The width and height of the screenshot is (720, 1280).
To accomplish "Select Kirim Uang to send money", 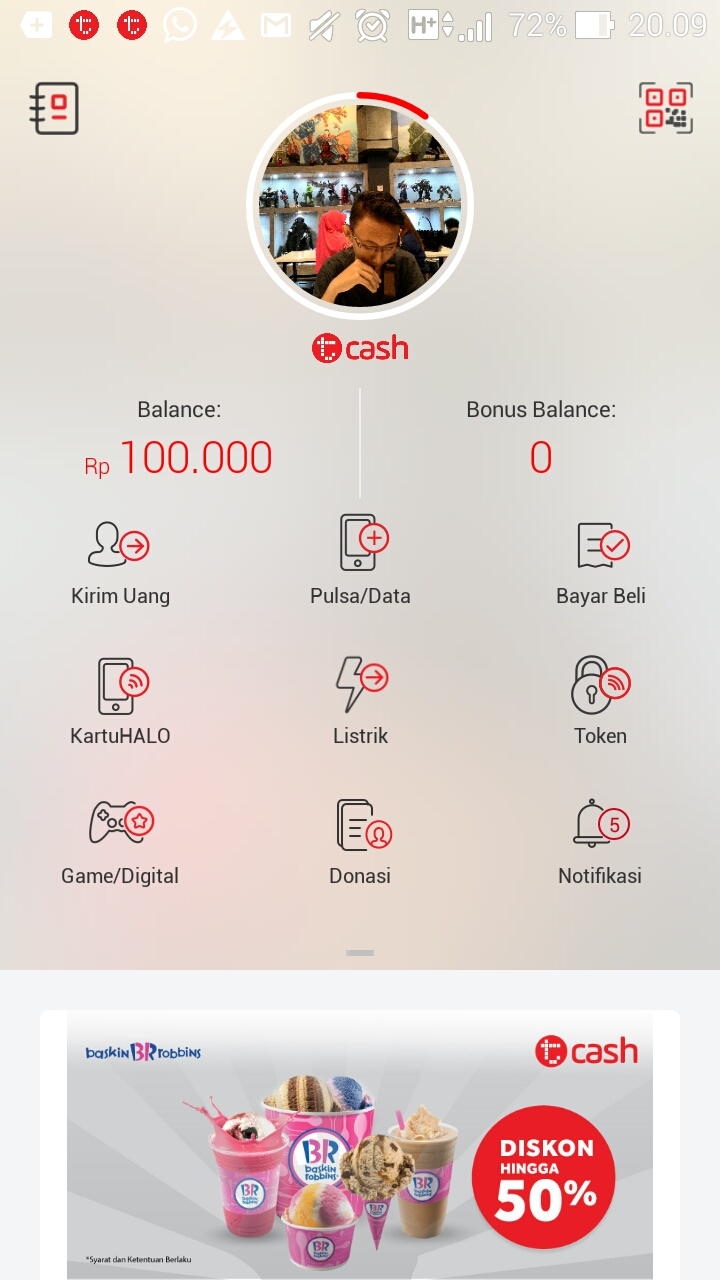I will click(120, 562).
